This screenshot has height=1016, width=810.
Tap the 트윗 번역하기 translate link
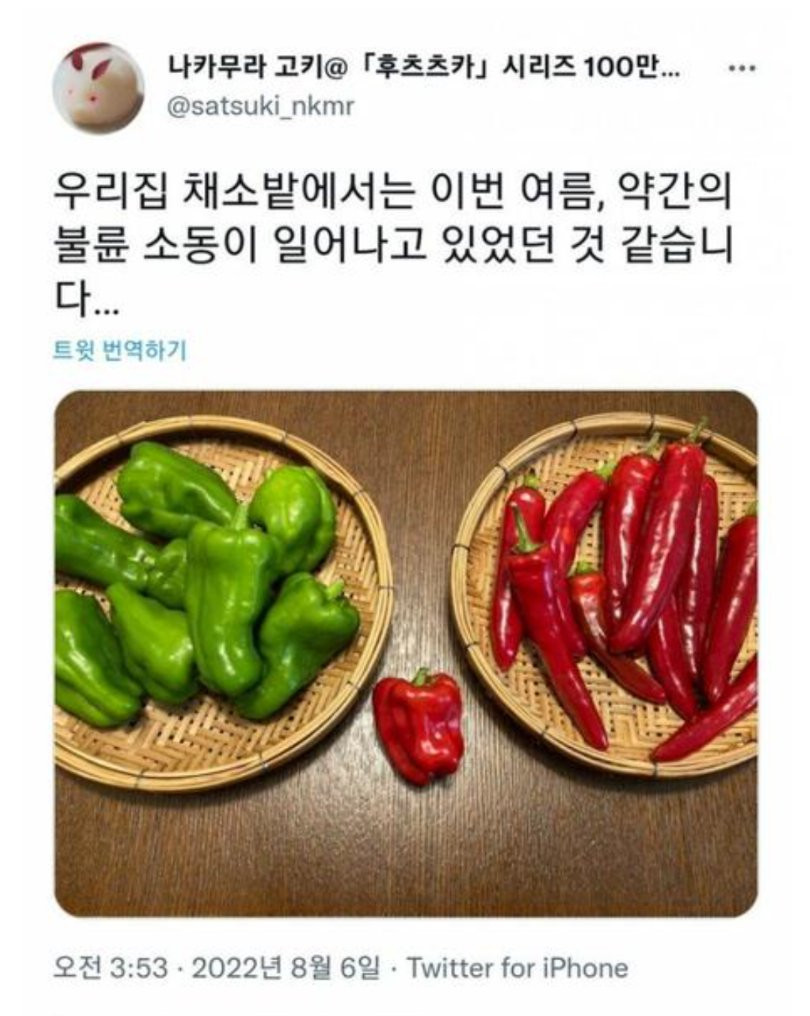pos(120,351)
